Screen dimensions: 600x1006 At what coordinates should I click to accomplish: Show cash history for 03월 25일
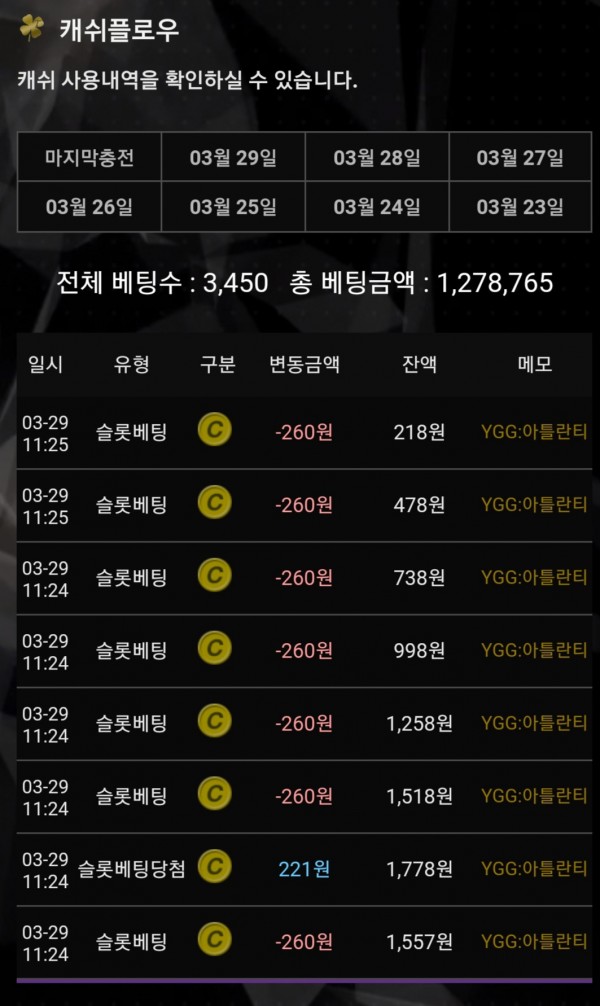coord(233,207)
